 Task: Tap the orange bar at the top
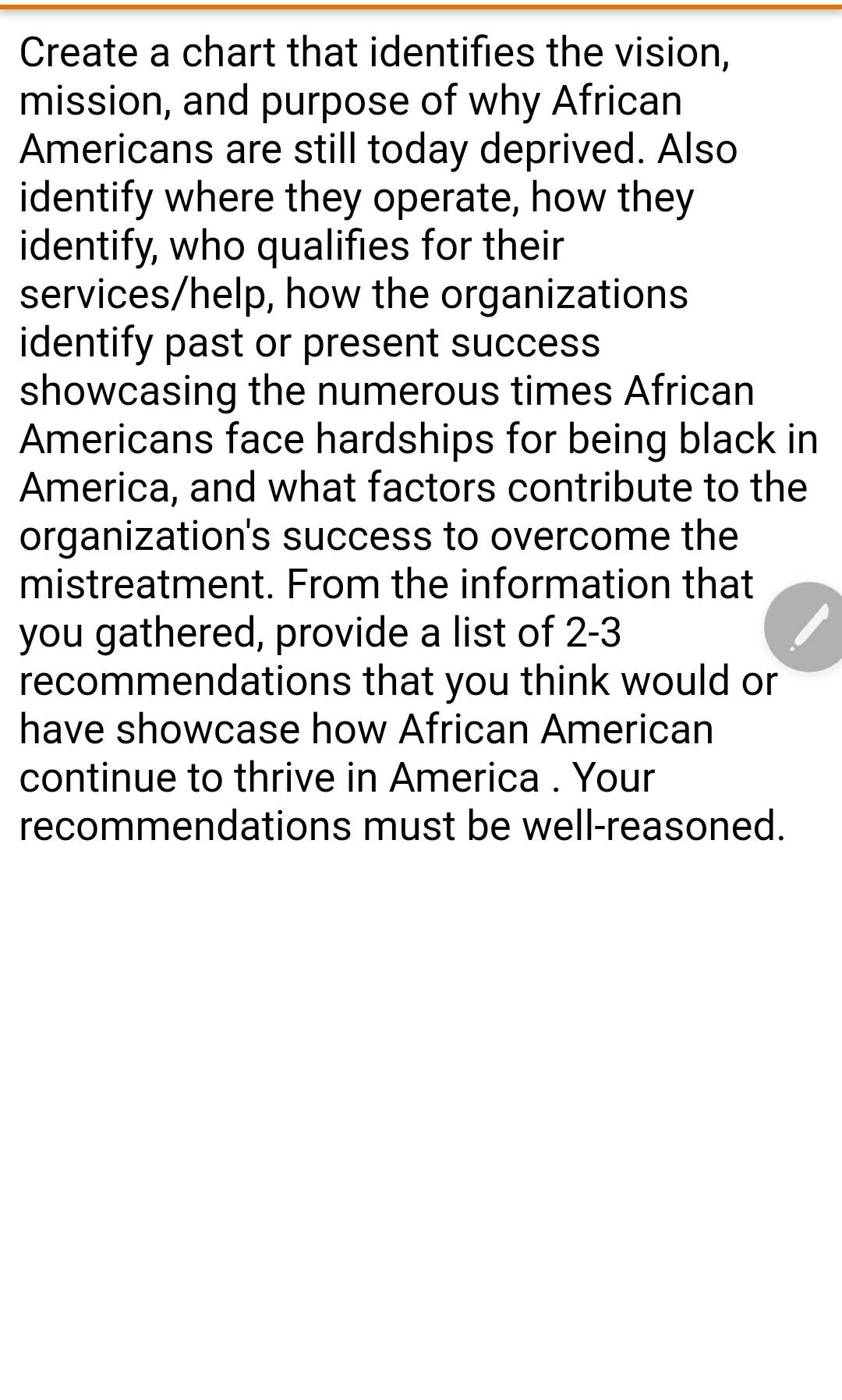(x=421, y=5)
